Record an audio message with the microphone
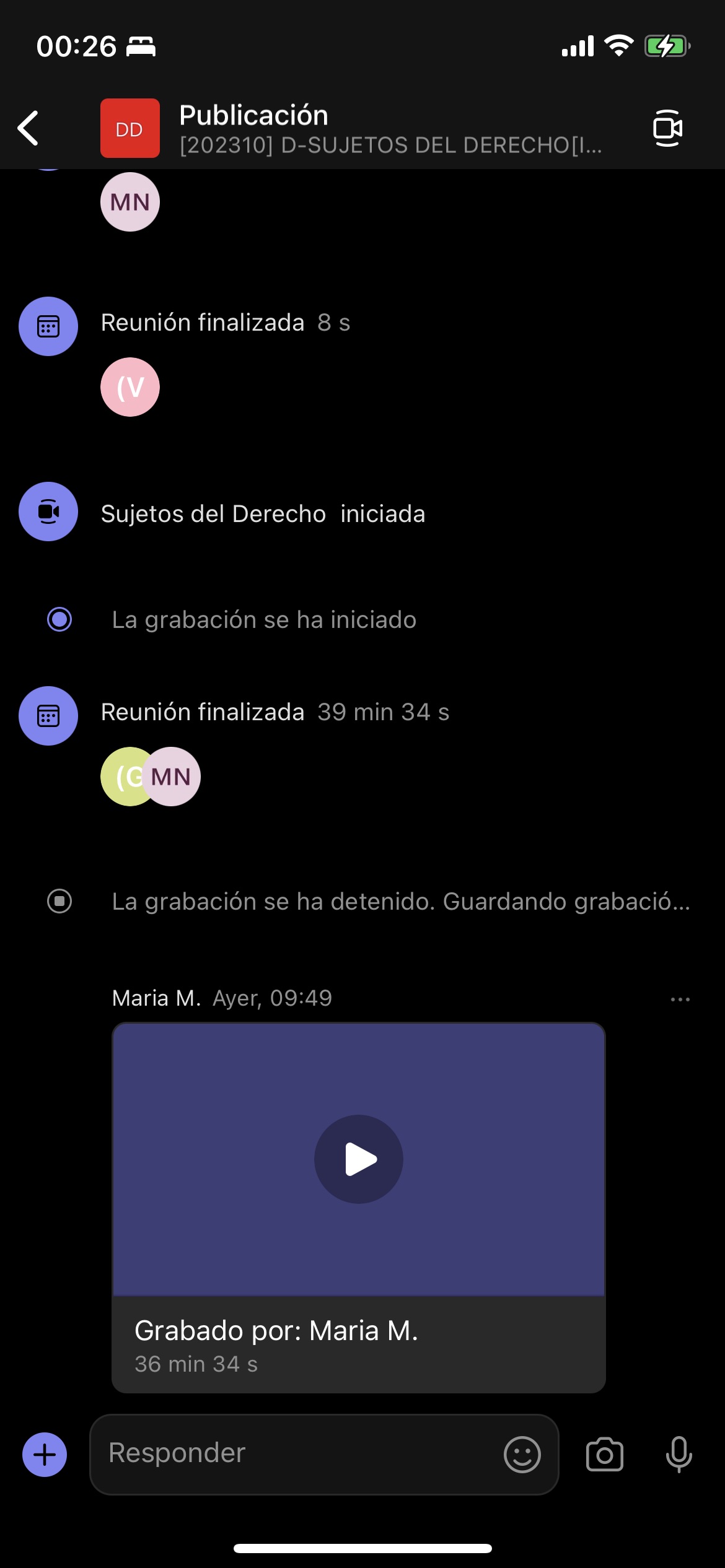The width and height of the screenshot is (725, 1568). (x=679, y=1454)
